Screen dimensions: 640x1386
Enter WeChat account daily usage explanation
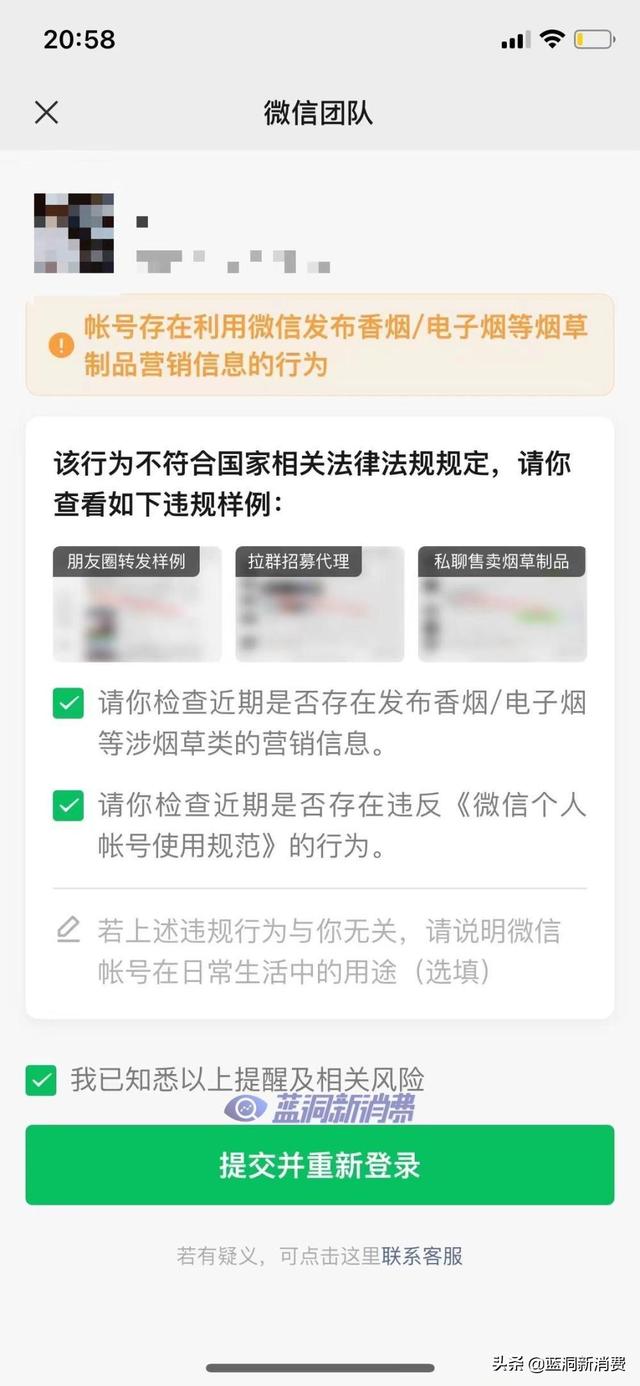click(330, 950)
